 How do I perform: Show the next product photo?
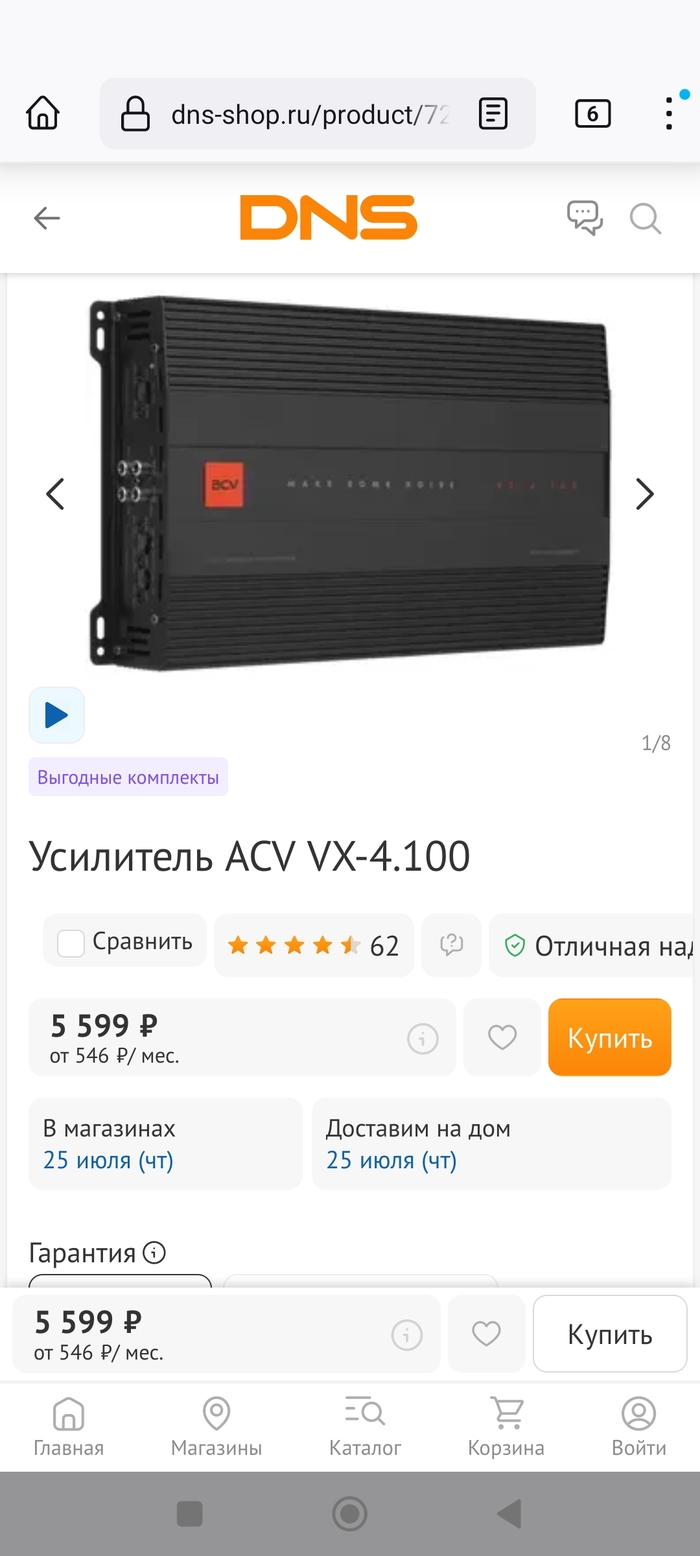click(x=645, y=493)
